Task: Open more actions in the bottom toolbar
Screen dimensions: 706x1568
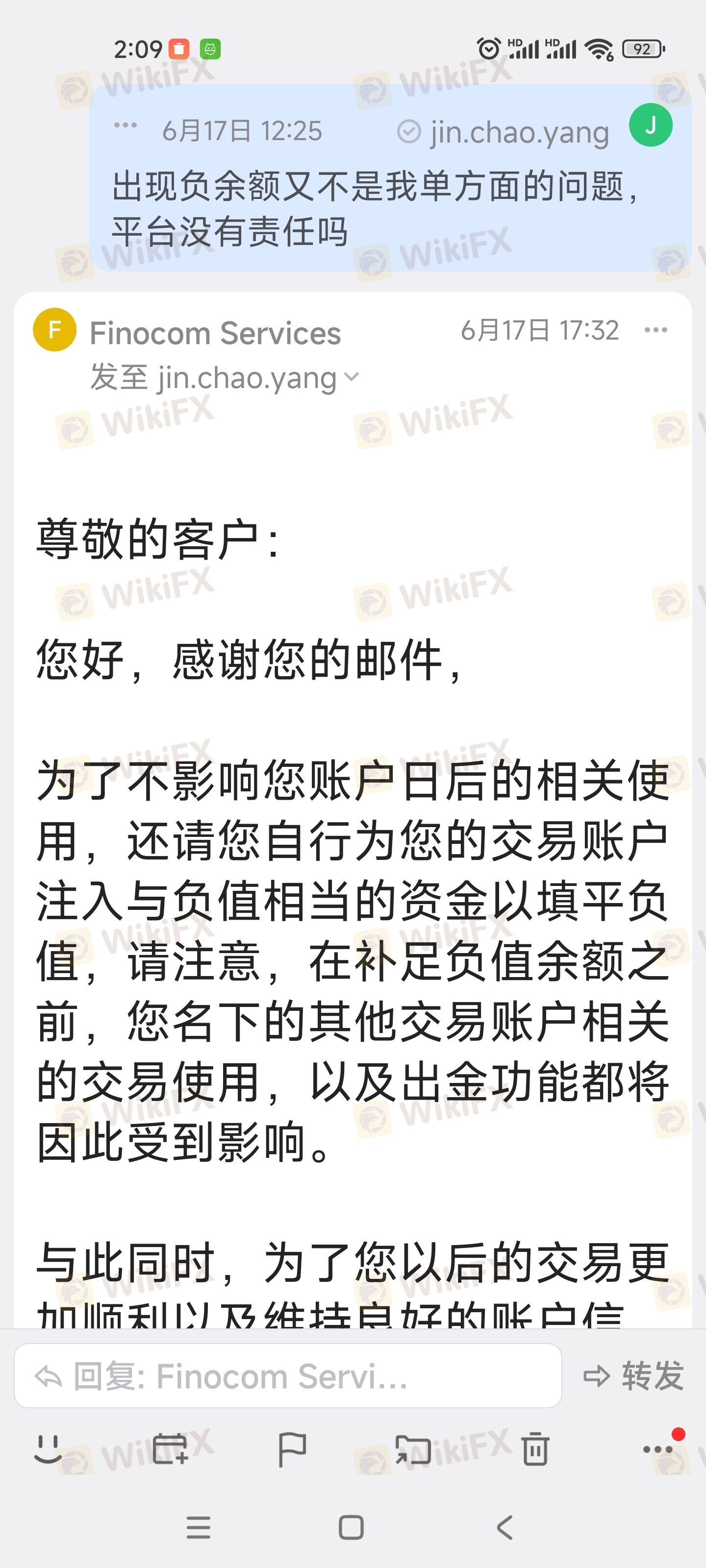Action: point(658,1449)
